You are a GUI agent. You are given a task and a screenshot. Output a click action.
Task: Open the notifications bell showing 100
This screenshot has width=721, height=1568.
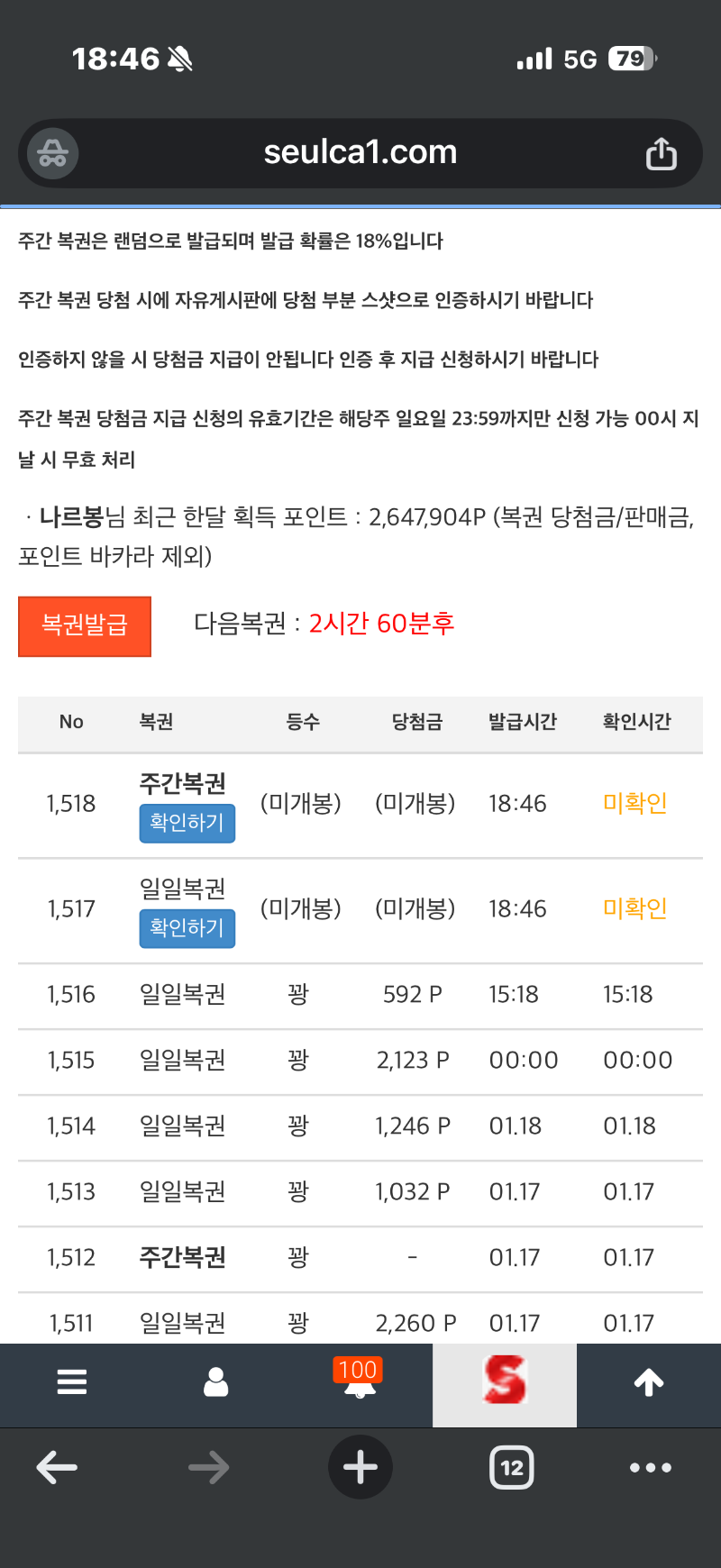click(360, 1381)
